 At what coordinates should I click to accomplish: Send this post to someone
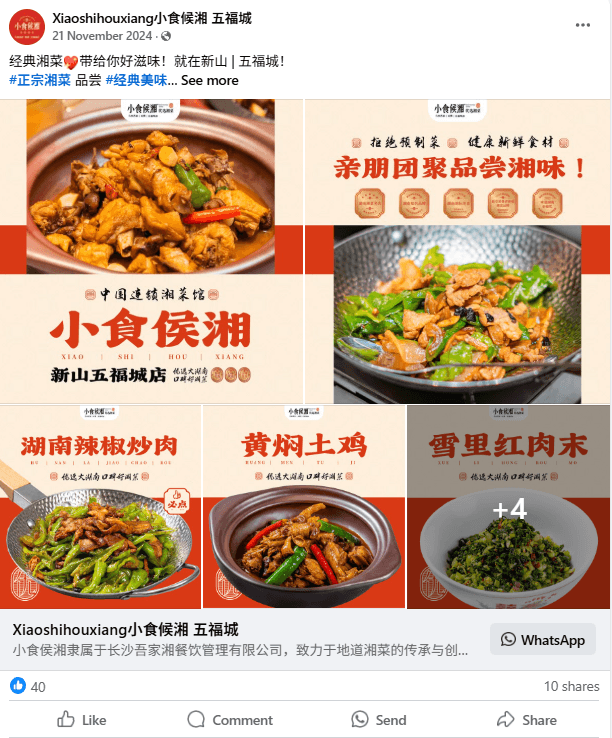[379, 719]
